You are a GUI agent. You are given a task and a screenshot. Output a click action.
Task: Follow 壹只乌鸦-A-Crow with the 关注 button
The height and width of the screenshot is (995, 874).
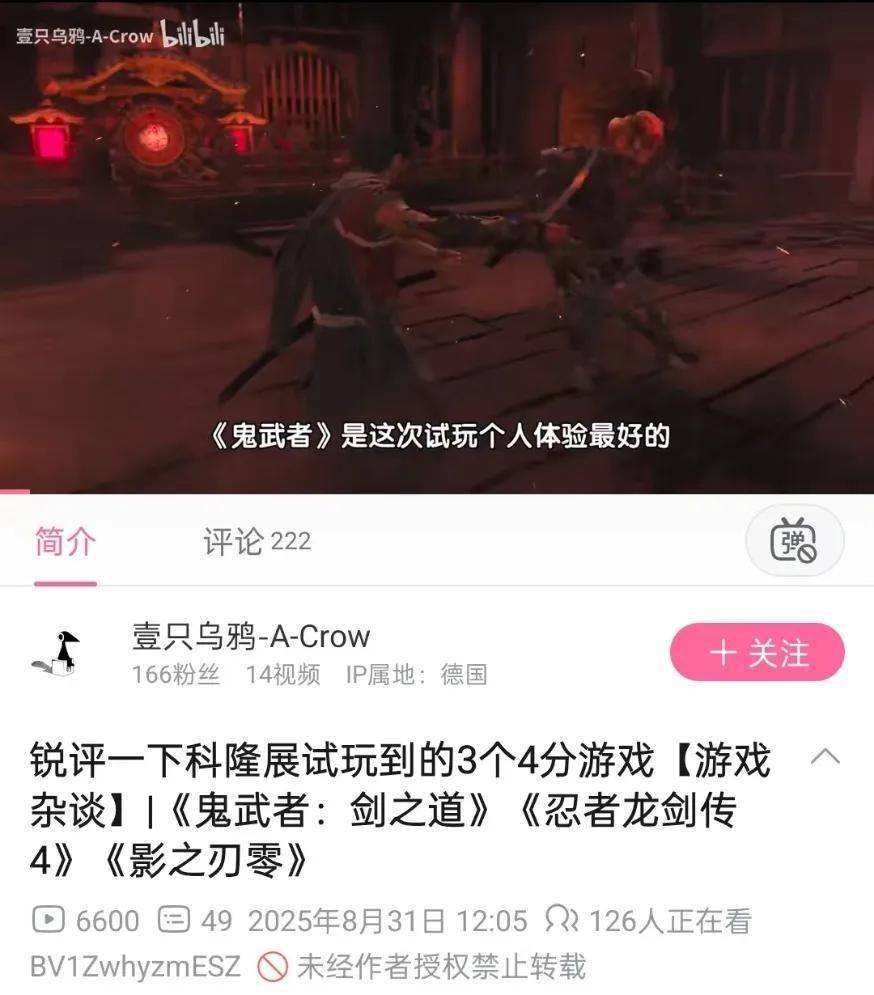pos(757,653)
